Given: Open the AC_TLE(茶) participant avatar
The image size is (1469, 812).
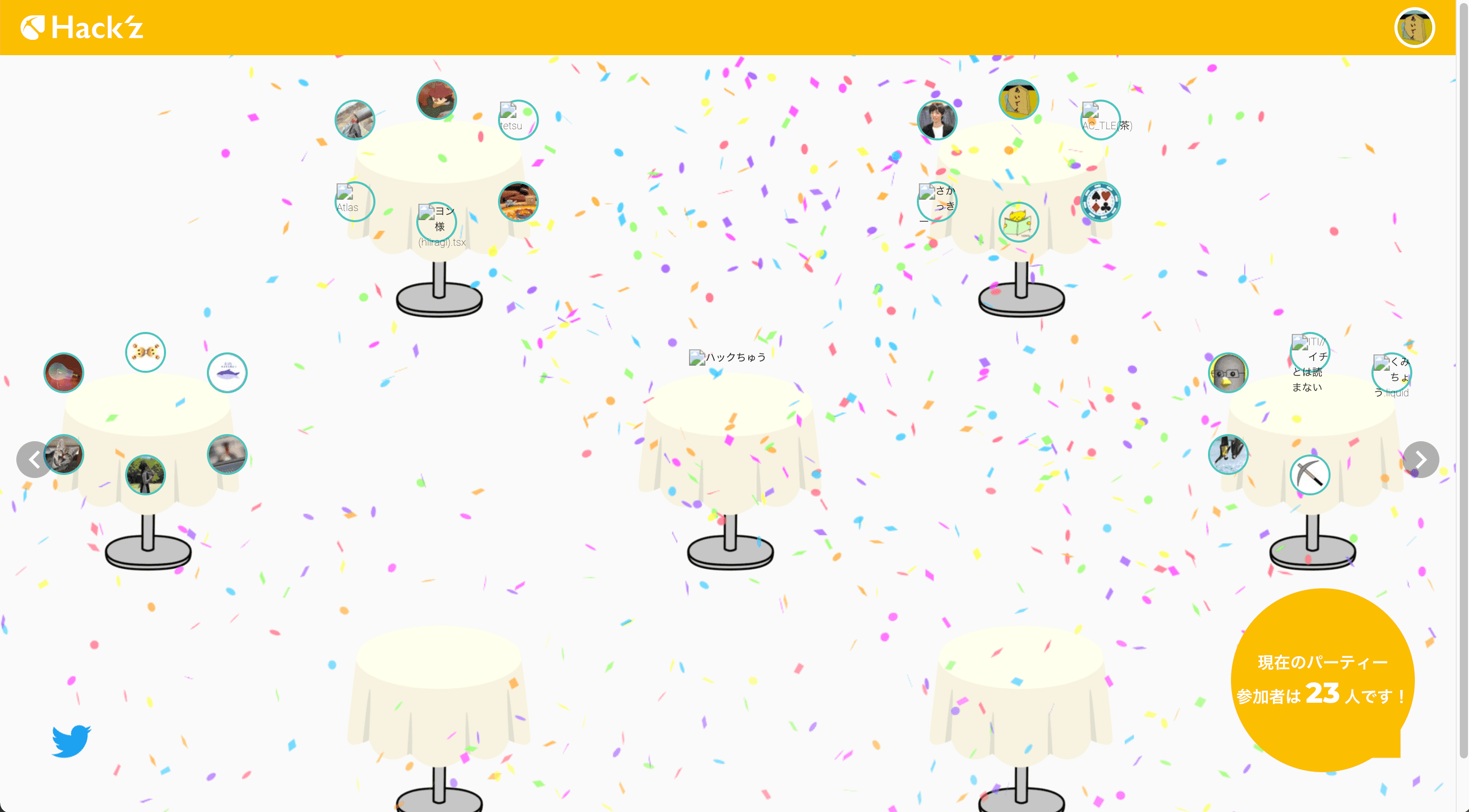Looking at the screenshot, I should pos(1100,120).
